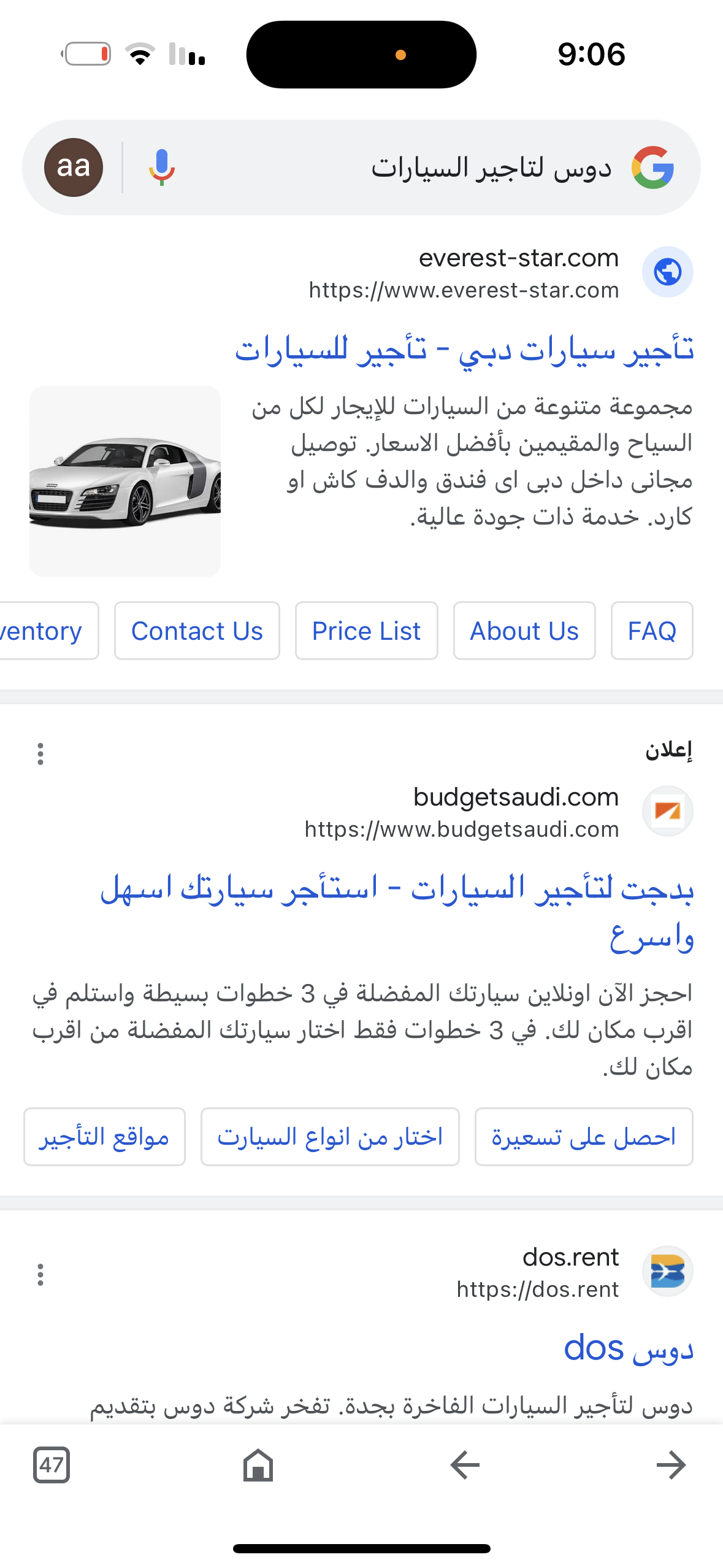Tap the 'احصل على تسعيرة' get-a-quote chip

point(583,1137)
